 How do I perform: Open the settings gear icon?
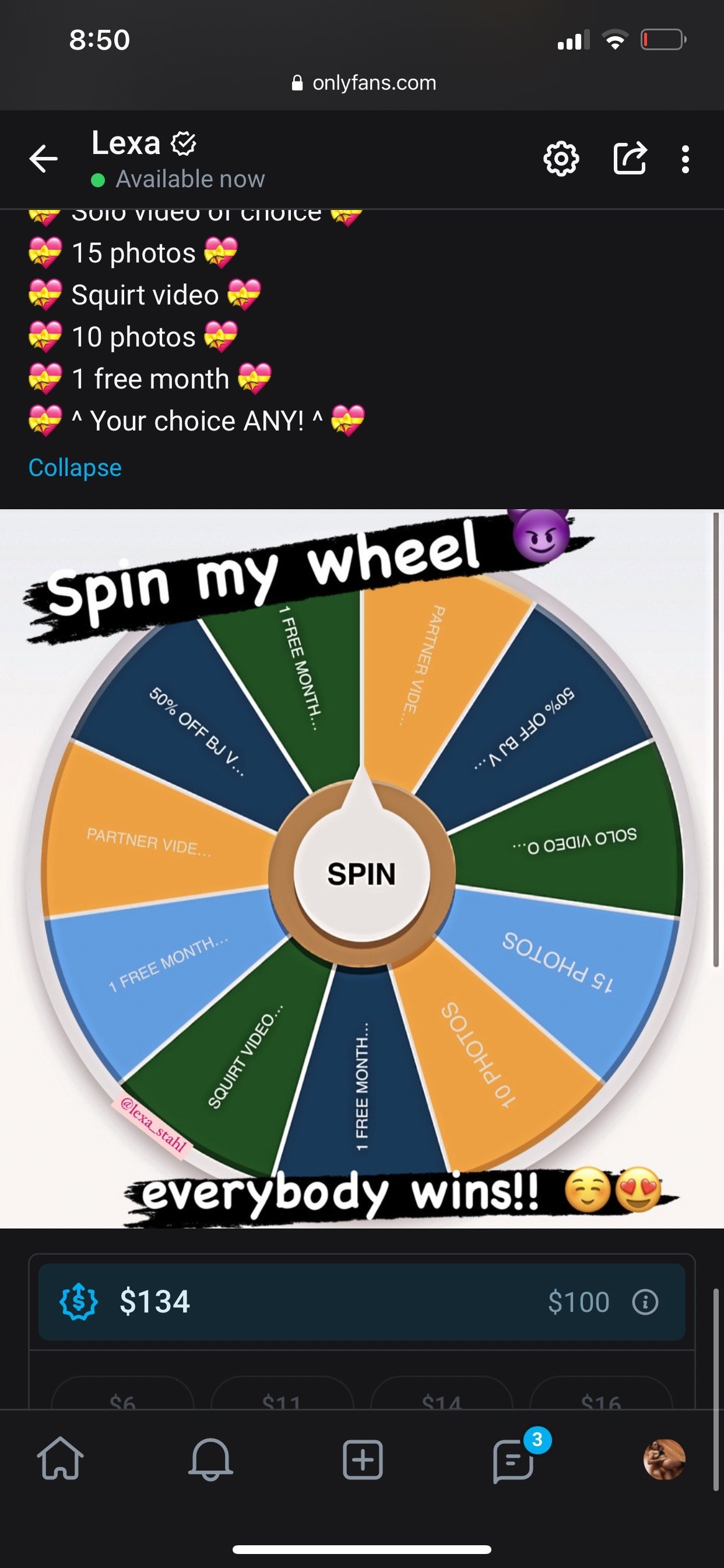tap(560, 159)
